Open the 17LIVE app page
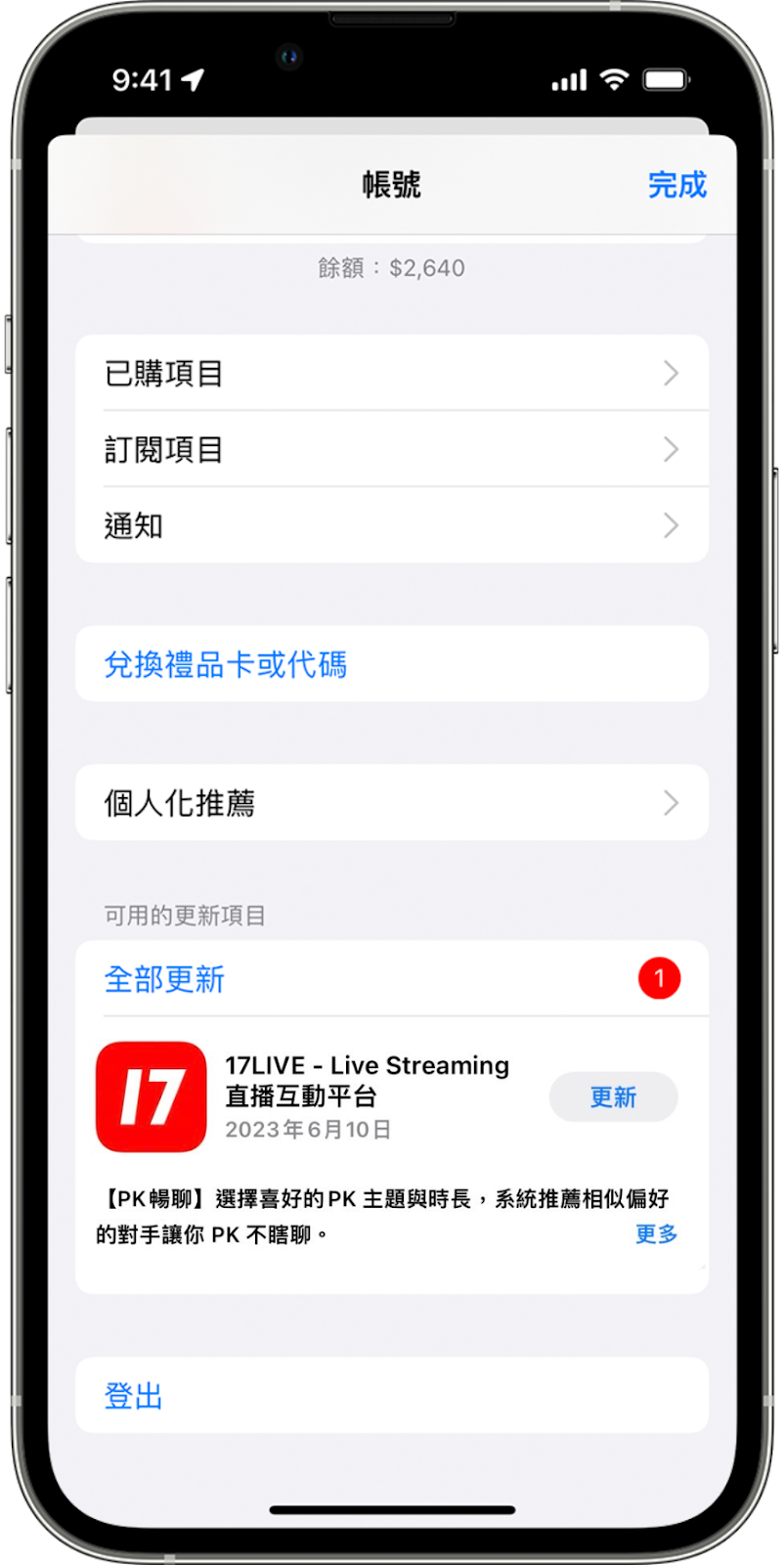Viewport: 784px width, 1565px height. (x=152, y=1096)
